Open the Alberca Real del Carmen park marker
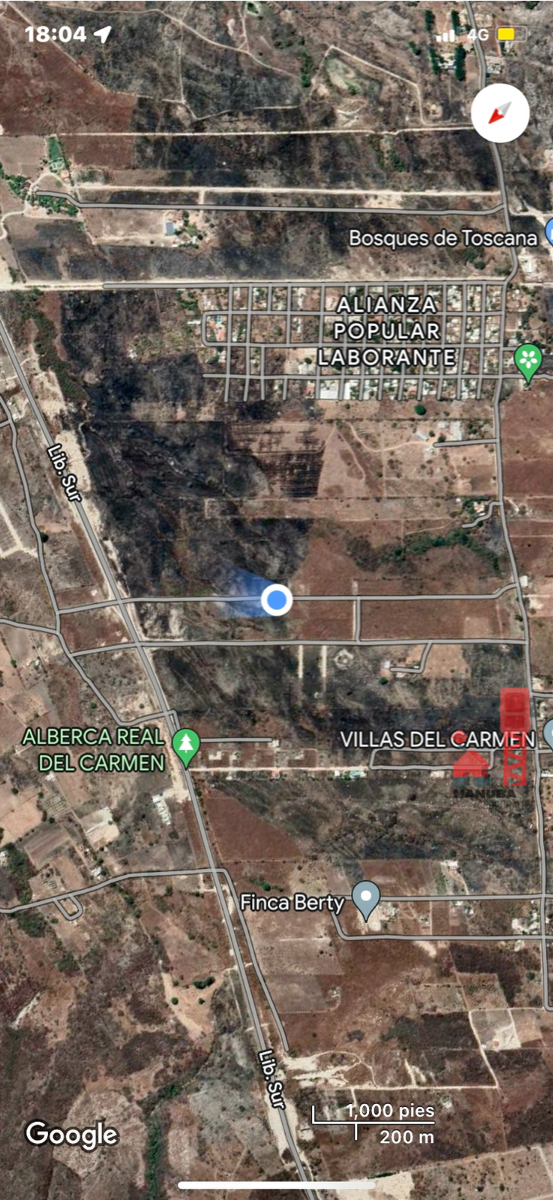Viewport: 553px width, 1200px height. [x=186, y=747]
